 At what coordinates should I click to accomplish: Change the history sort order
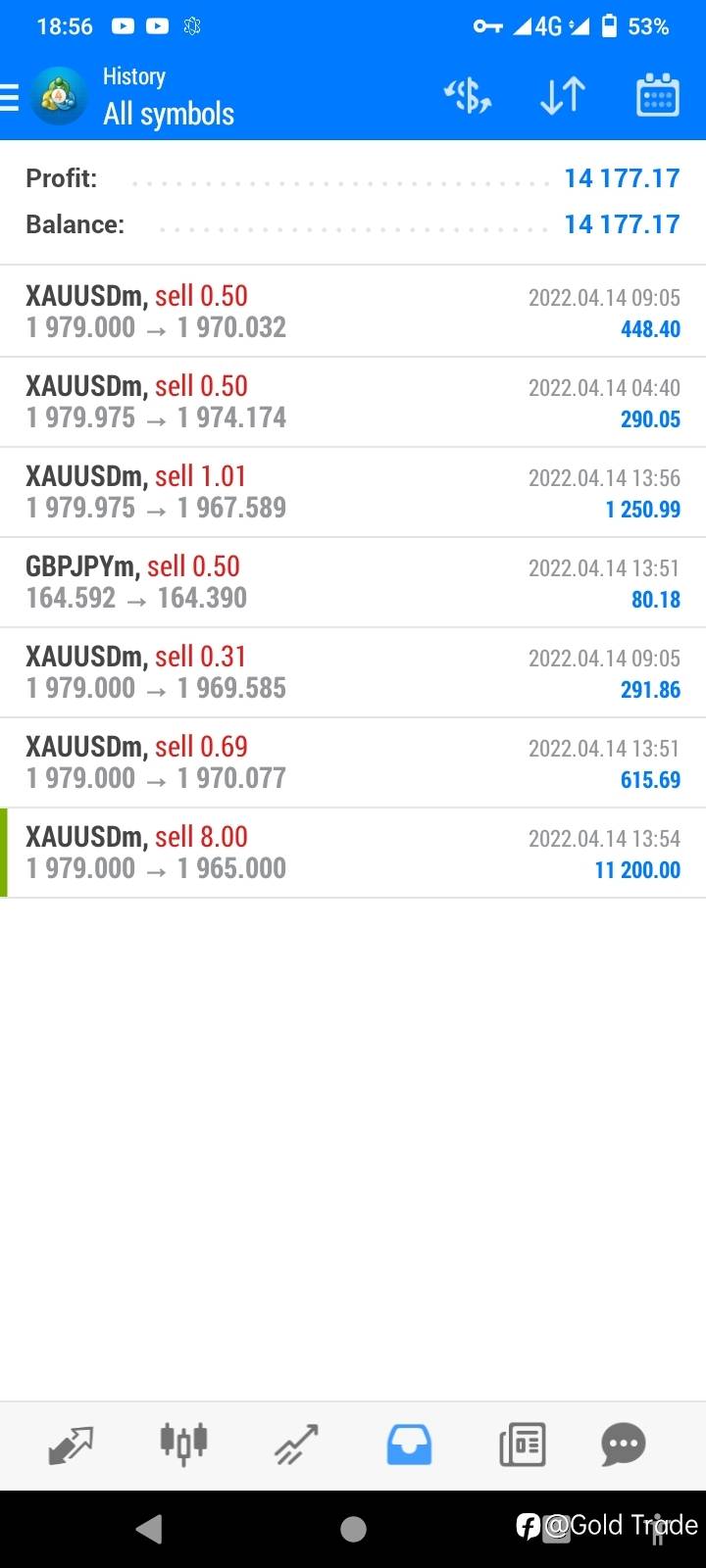coord(562,96)
